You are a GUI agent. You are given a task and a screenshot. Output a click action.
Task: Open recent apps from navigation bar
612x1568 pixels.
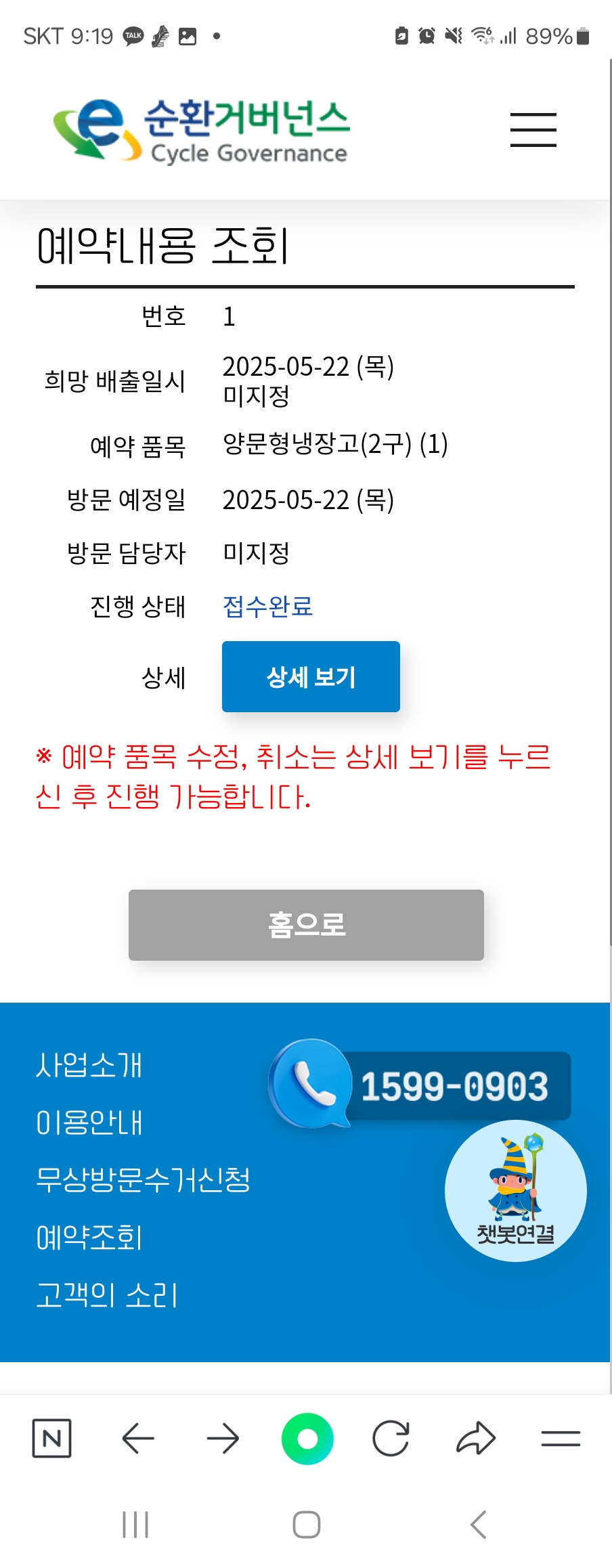click(135, 1525)
